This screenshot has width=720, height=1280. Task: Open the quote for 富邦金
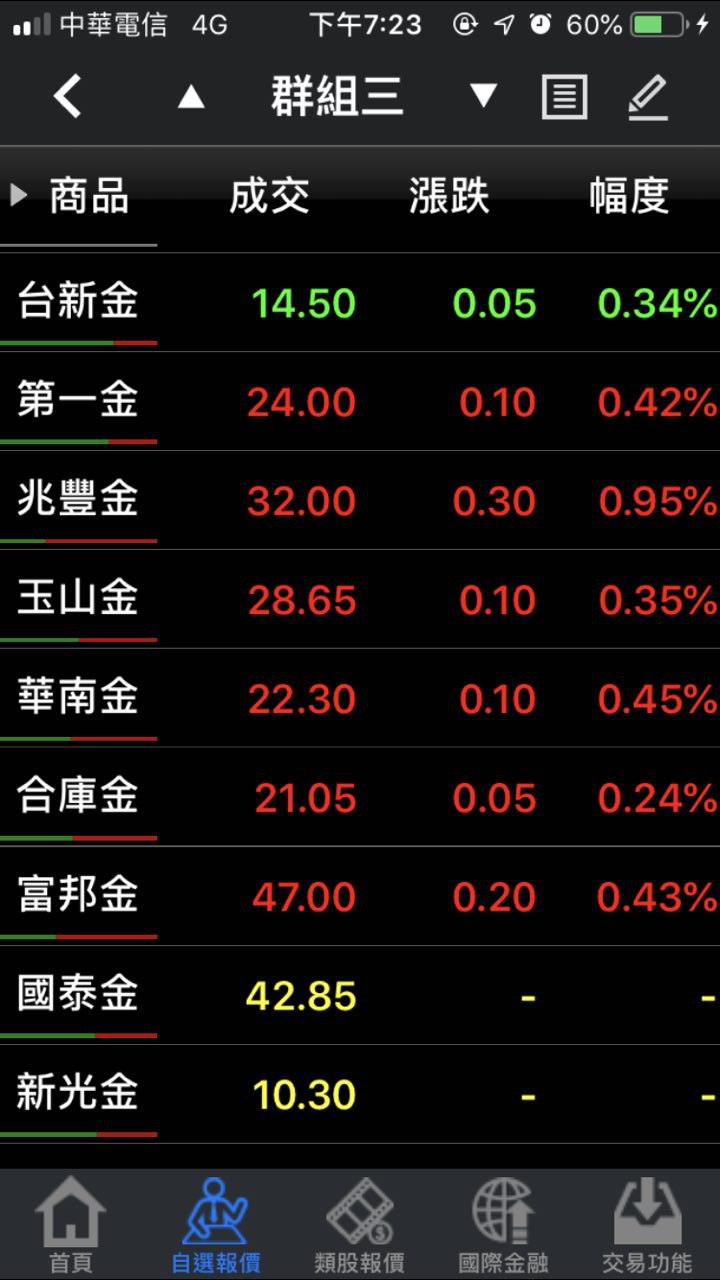point(78,896)
